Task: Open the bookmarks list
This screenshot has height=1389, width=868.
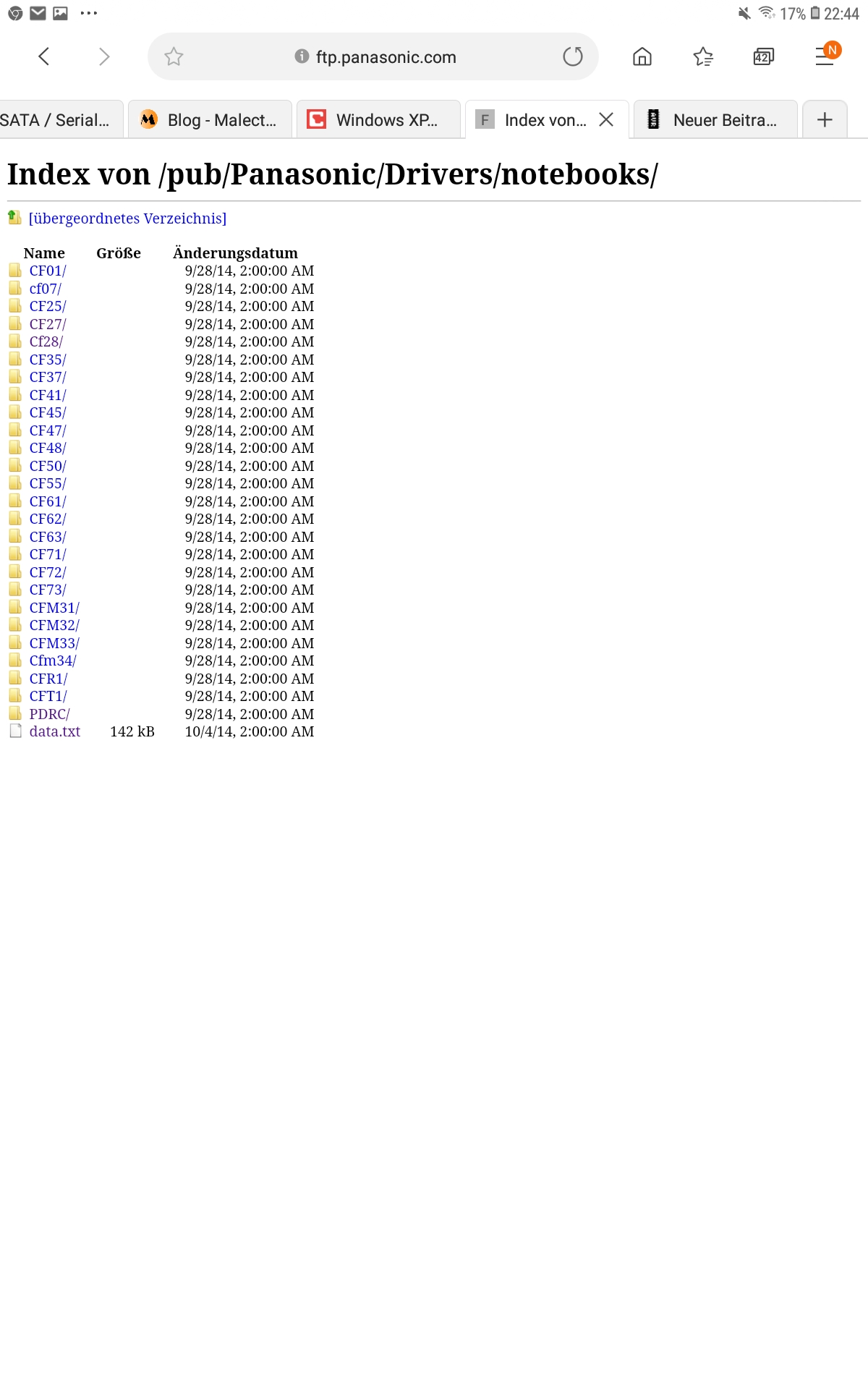Action: (703, 56)
